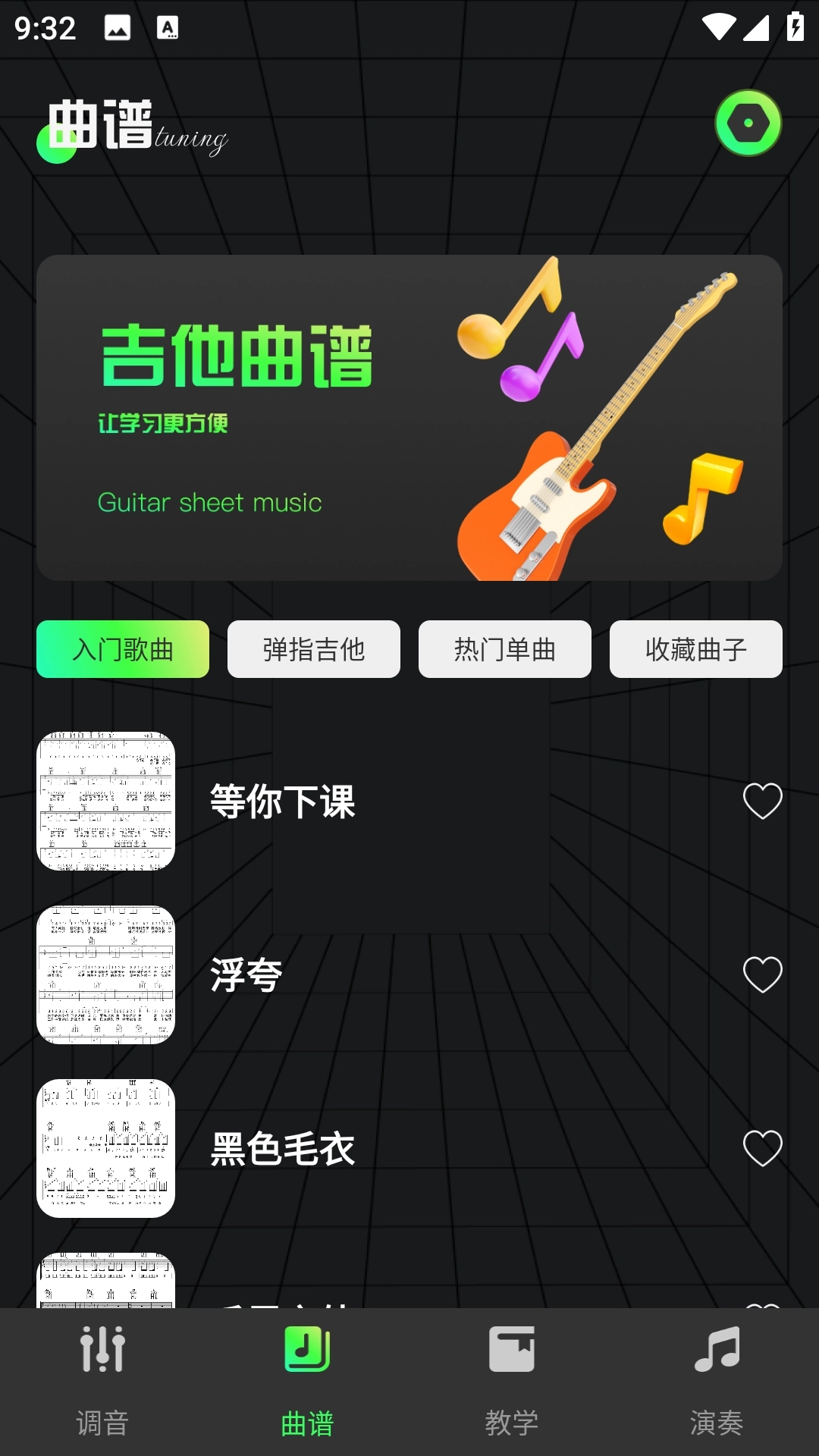Tap the 曲谱 tab in the bottom bar
819x1456 pixels.
pyautogui.click(x=307, y=1380)
